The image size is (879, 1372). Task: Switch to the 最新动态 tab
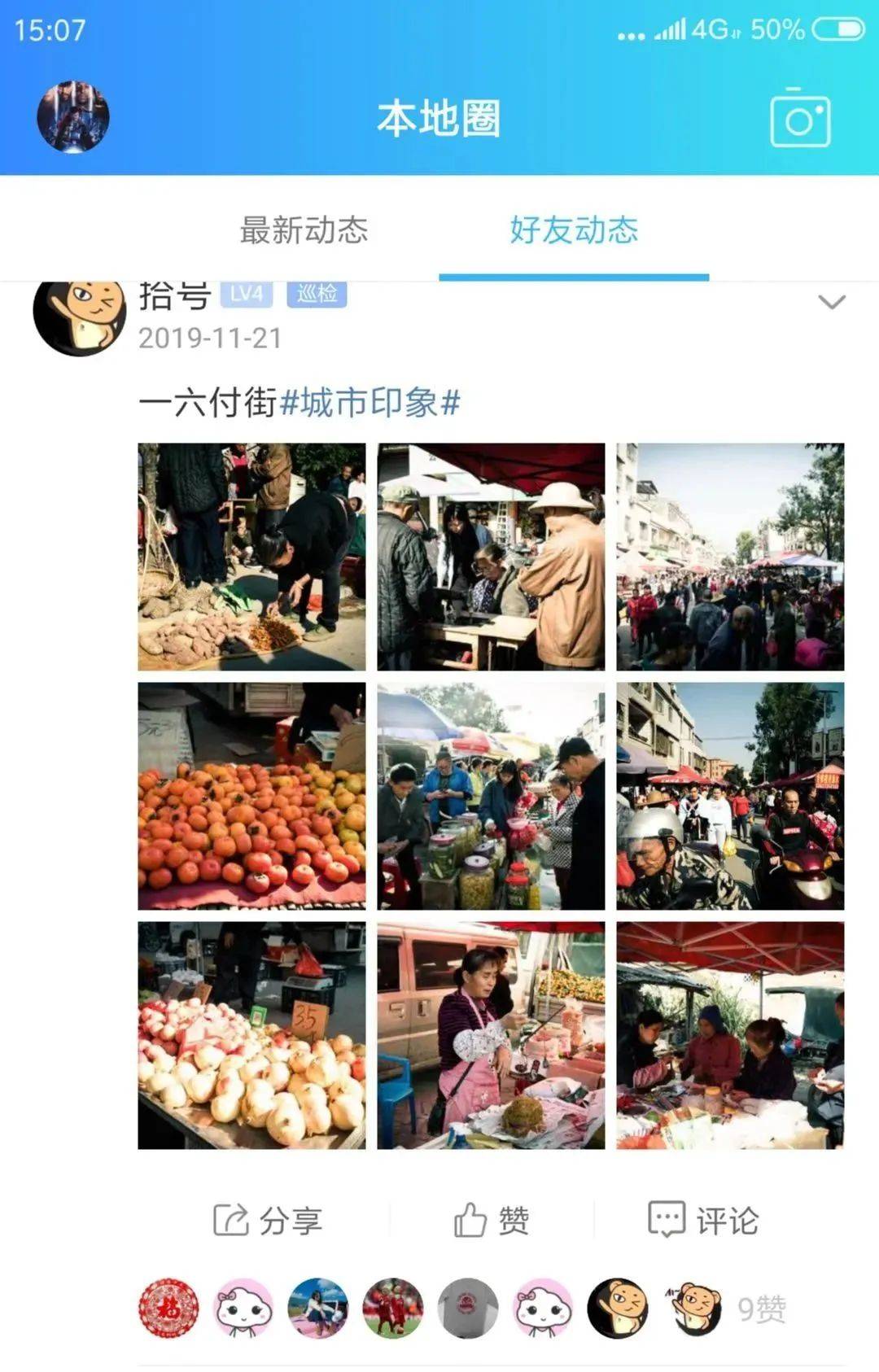click(304, 230)
